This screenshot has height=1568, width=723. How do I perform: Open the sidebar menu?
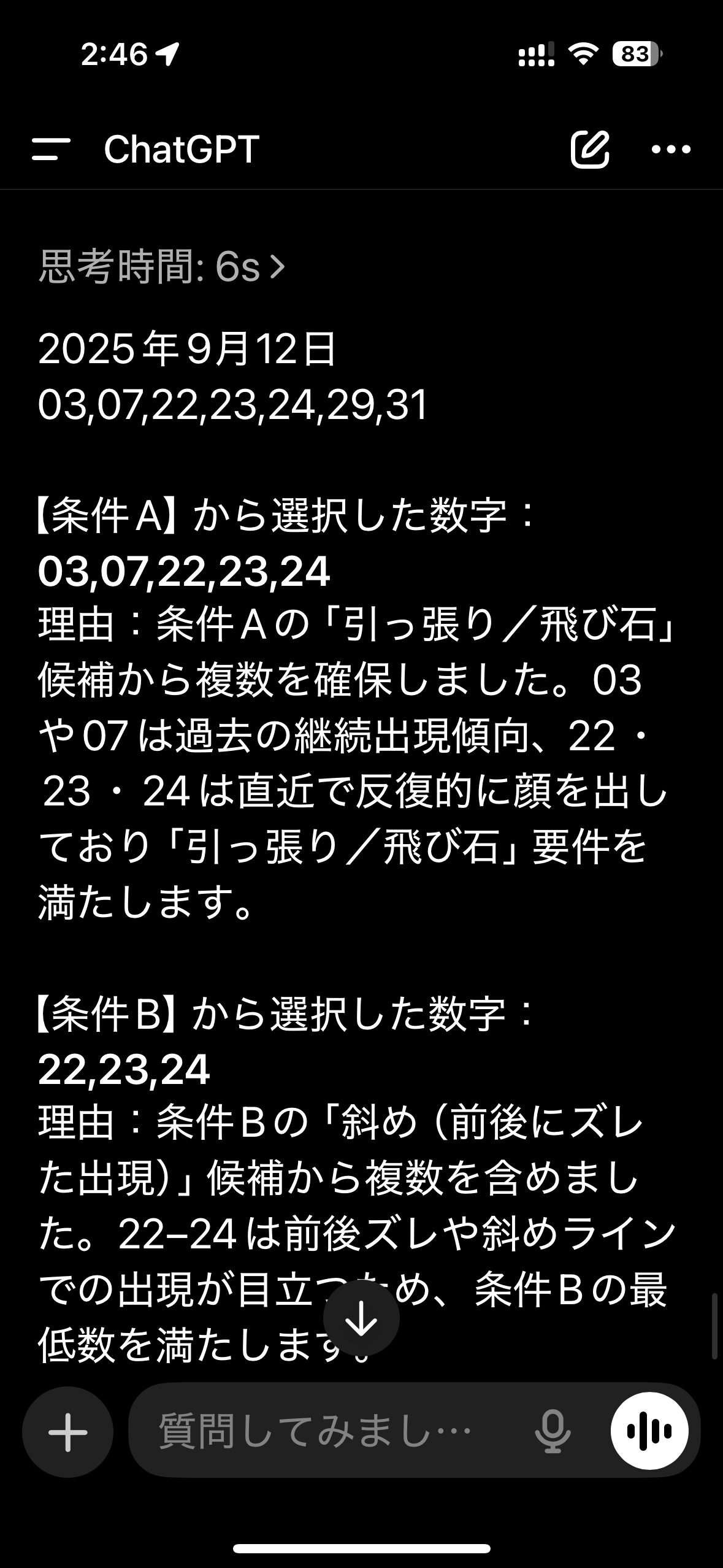click(51, 149)
